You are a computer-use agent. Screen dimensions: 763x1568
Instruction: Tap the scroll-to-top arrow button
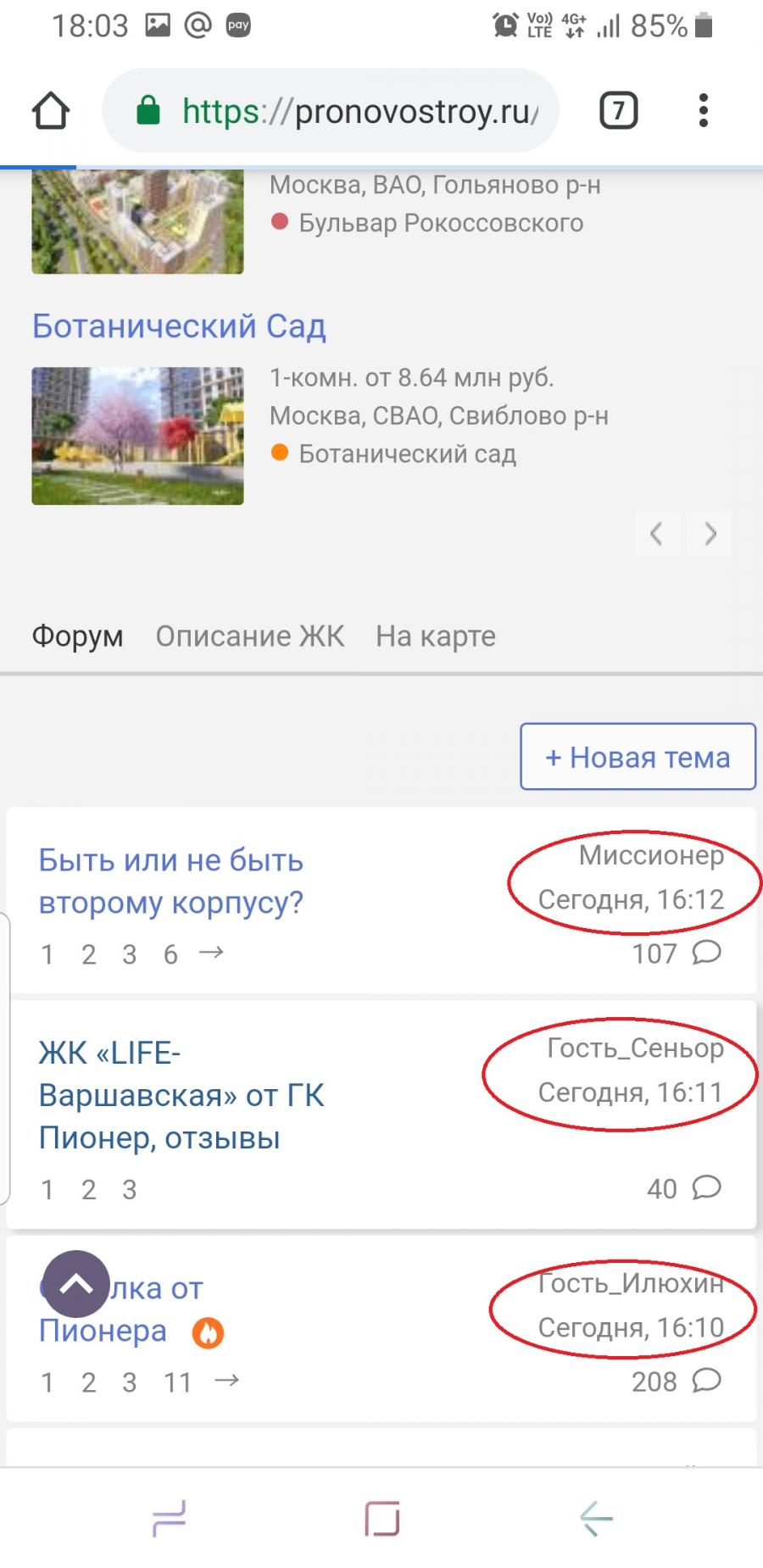click(x=76, y=1284)
